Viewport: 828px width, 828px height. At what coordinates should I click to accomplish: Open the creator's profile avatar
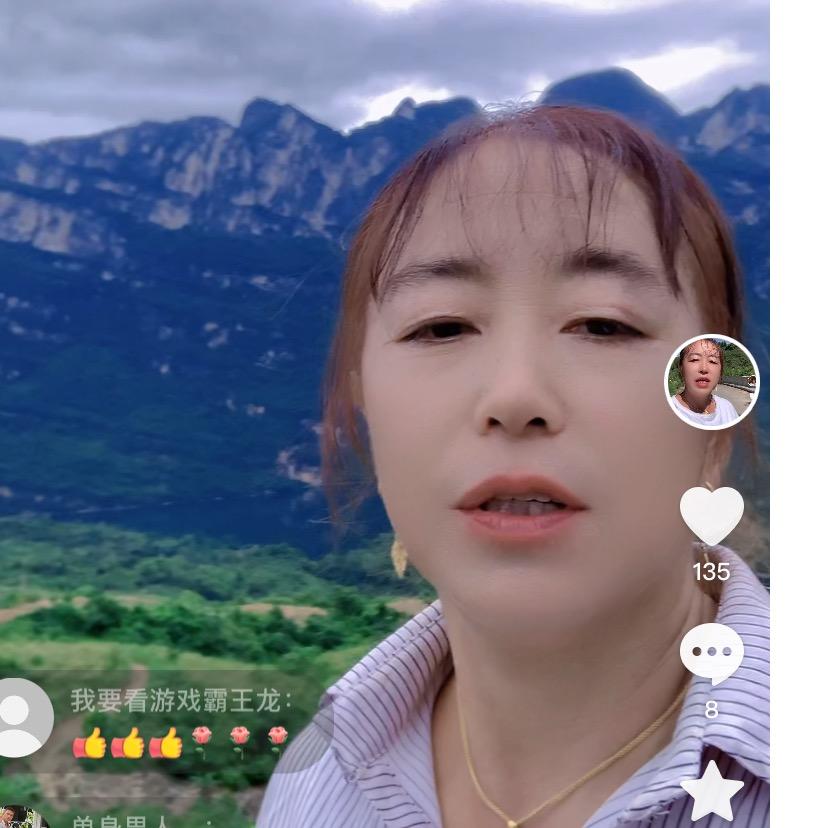(x=712, y=382)
